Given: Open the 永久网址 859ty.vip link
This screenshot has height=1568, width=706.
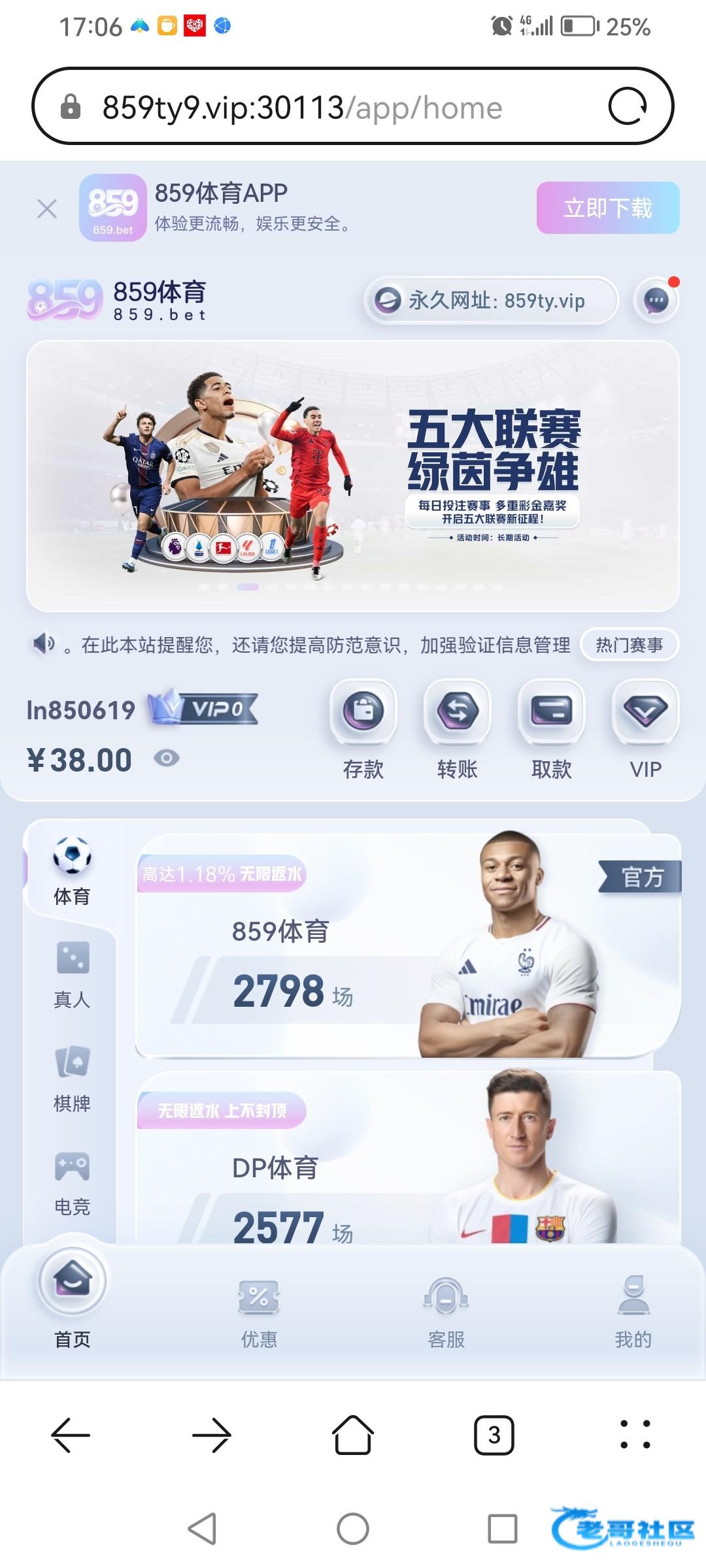Looking at the screenshot, I should click(x=490, y=301).
